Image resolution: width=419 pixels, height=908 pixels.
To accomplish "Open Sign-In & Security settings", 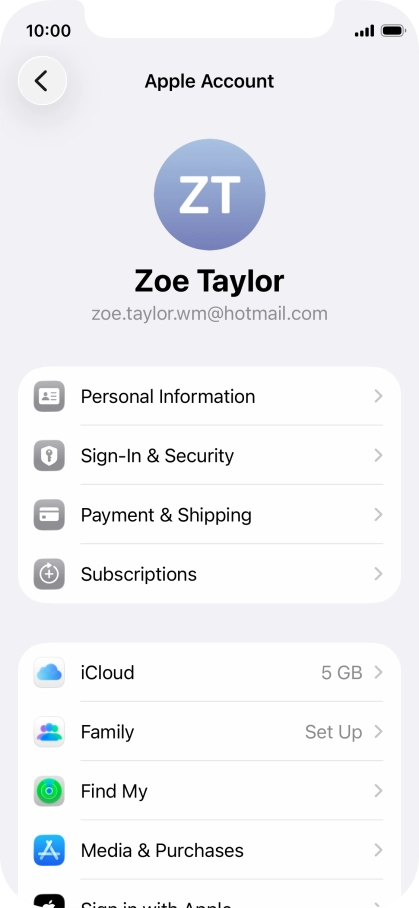I will click(210, 456).
